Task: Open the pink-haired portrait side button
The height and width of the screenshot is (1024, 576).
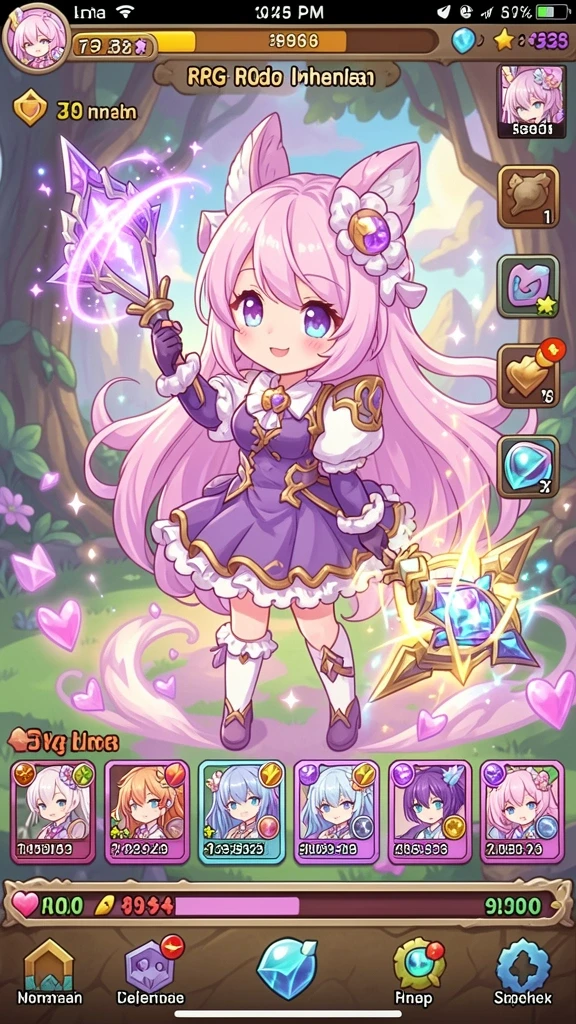Action: pyautogui.click(x=531, y=101)
